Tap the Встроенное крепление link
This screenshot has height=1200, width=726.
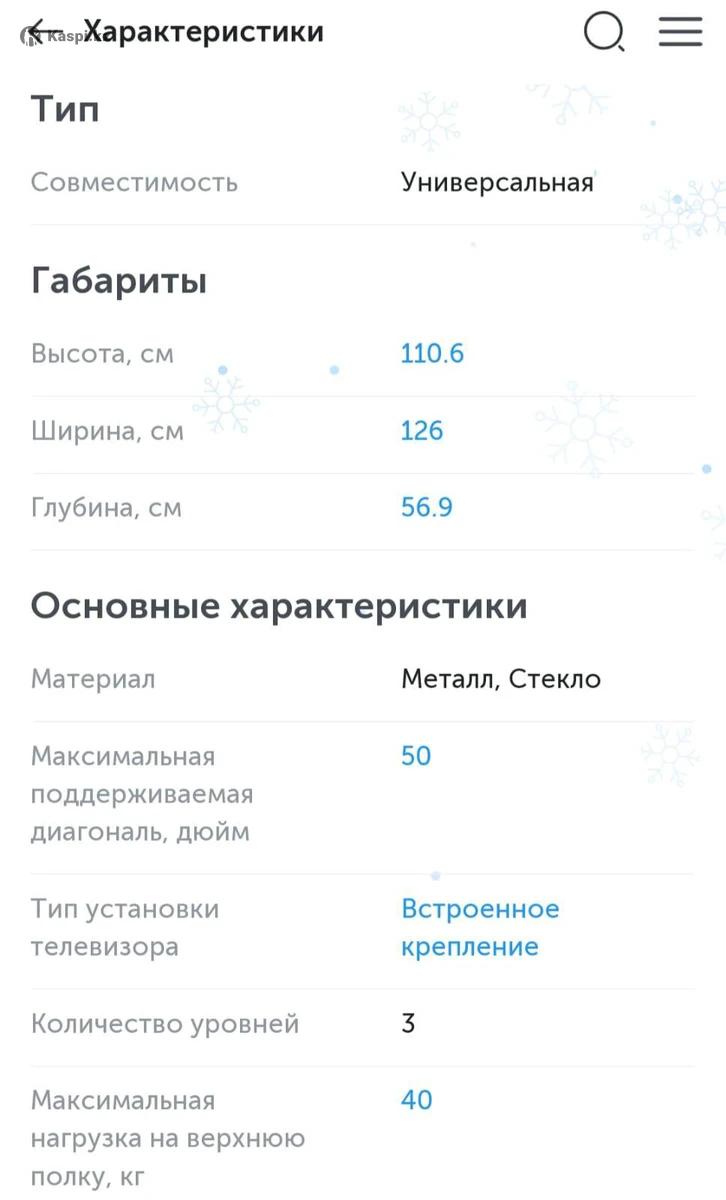click(480, 928)
